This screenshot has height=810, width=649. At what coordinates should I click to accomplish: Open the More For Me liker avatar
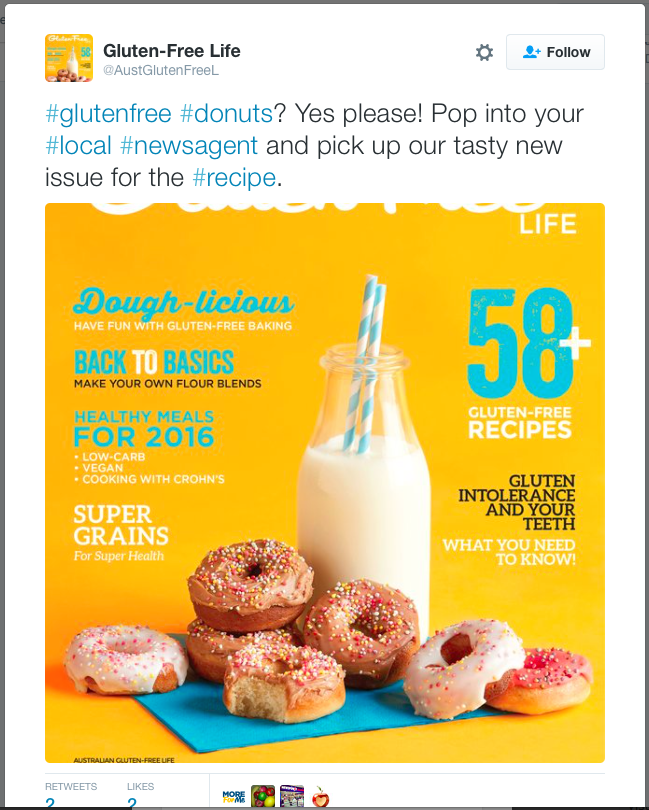tap(234, 796)
